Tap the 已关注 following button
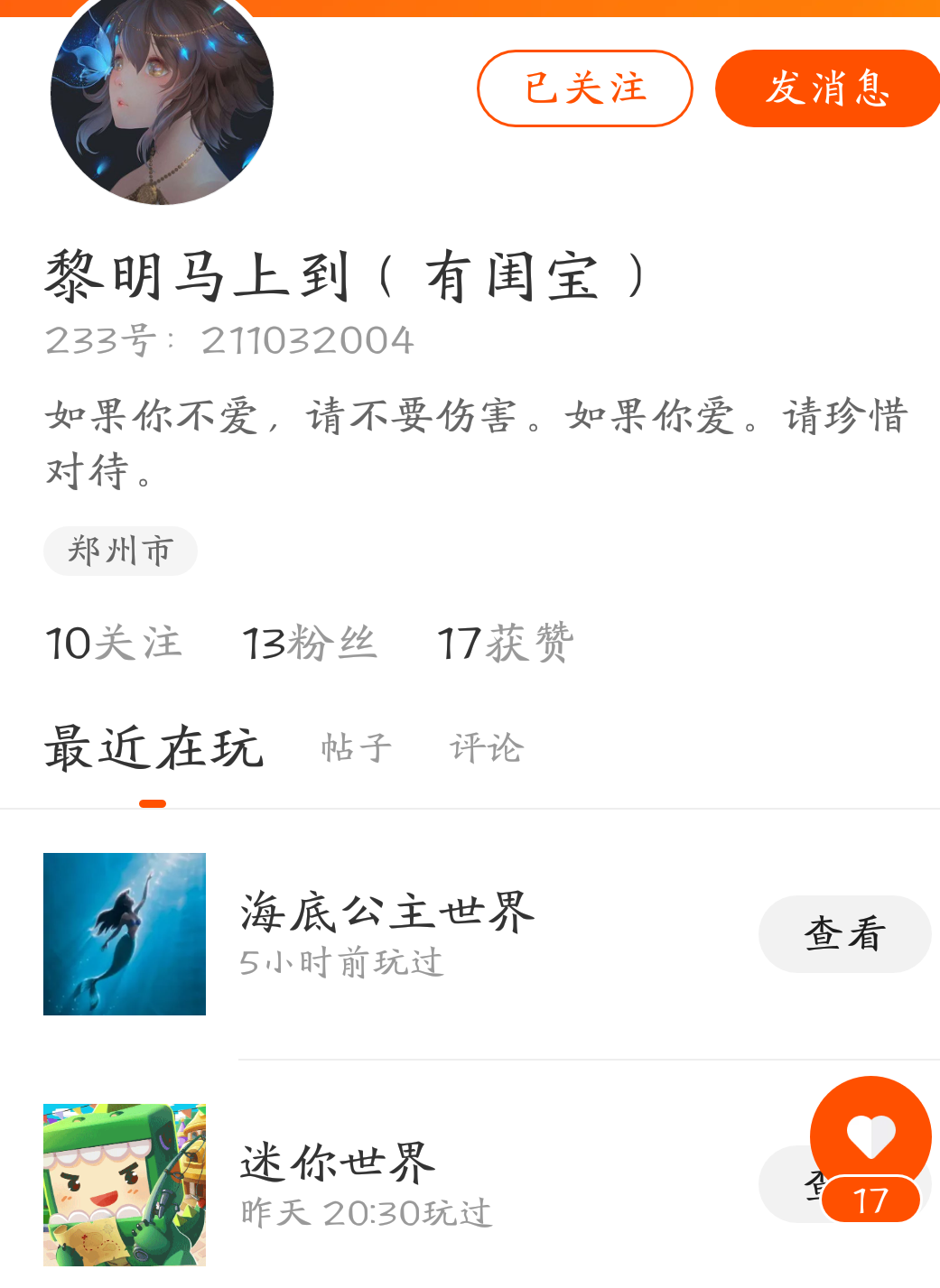The width and height of the screenshot is (940, 1288). [x=584, y=88]
